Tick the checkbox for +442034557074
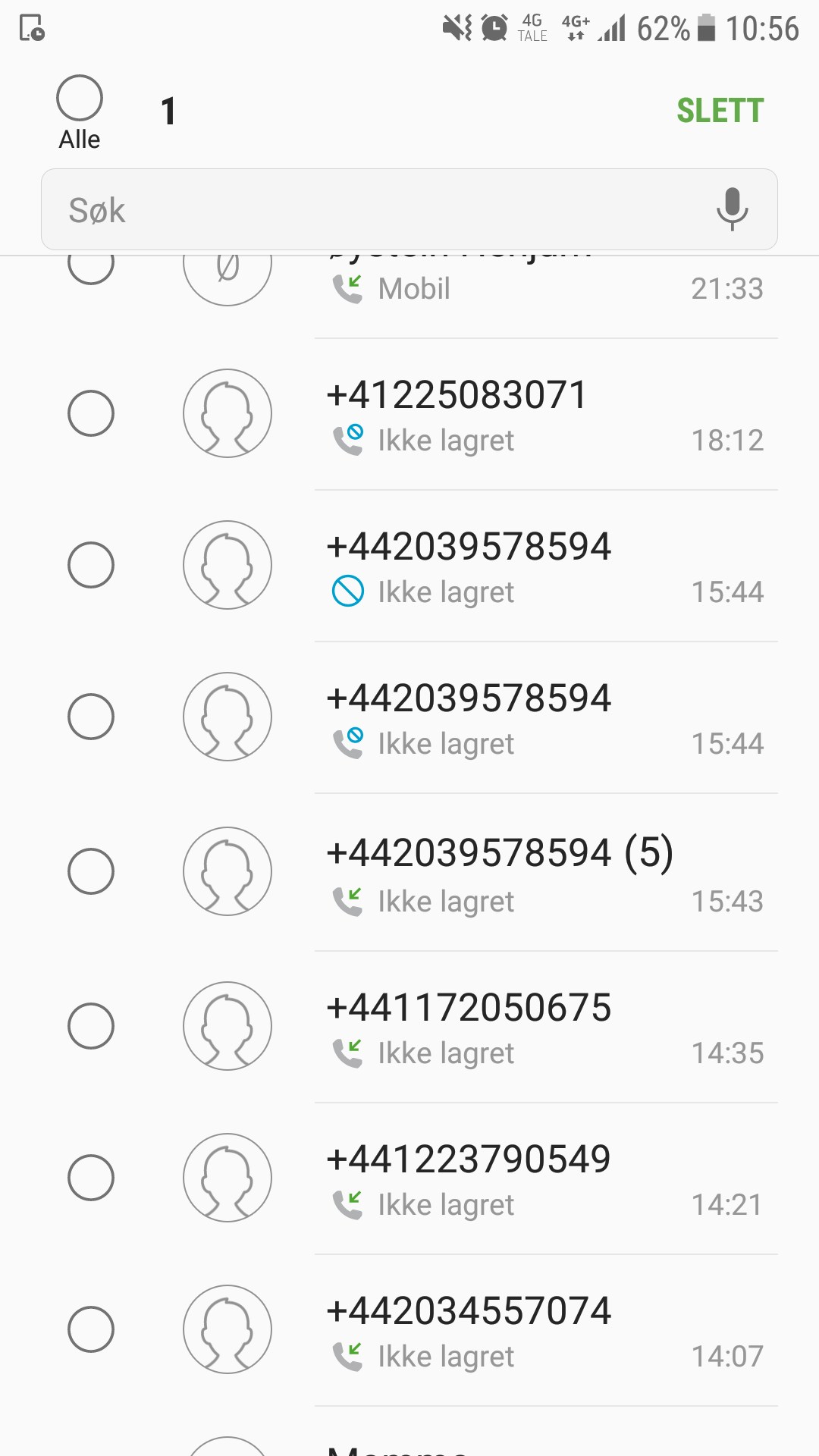This screenshot has height=1456, width=819. point(91,1329)
